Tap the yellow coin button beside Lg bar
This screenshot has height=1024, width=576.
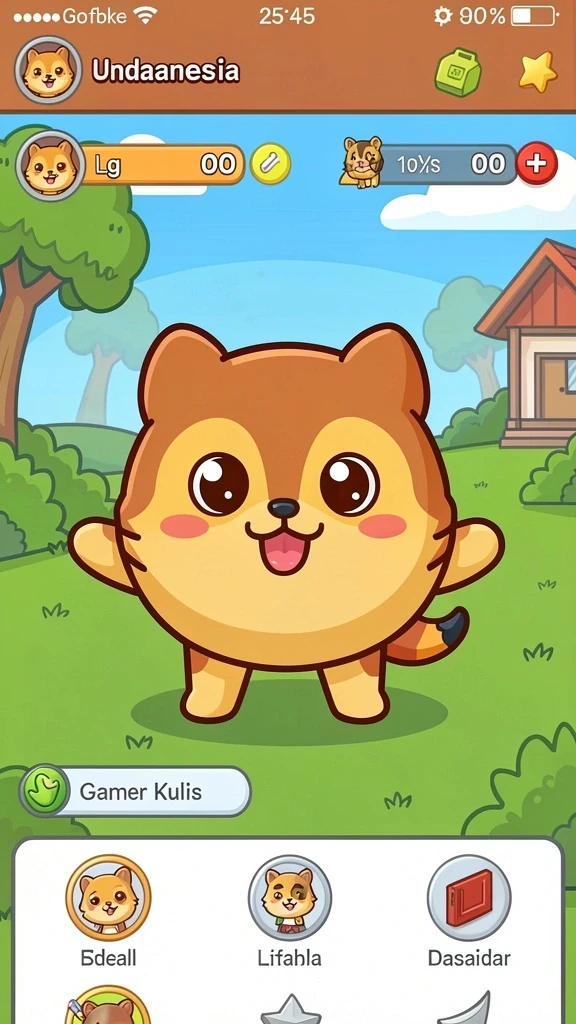point(270,163)
